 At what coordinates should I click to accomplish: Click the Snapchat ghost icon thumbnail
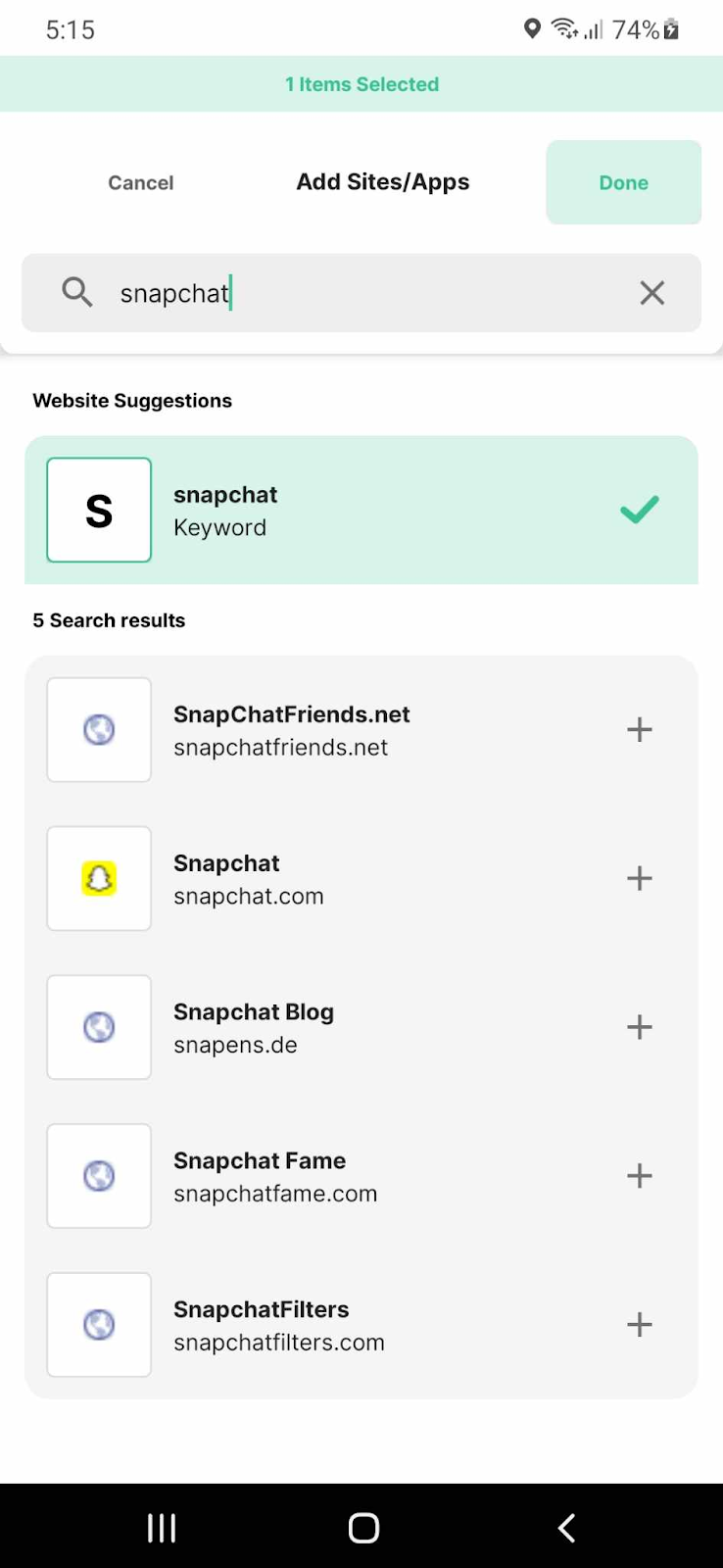(98, 878)
